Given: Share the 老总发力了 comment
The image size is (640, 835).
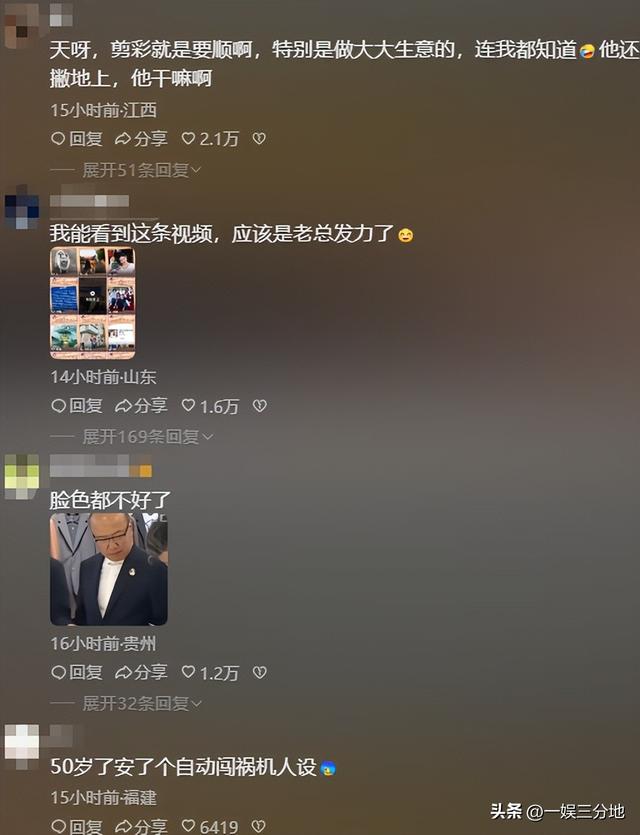Looking at the screenshot, I should tap(141, 406).
